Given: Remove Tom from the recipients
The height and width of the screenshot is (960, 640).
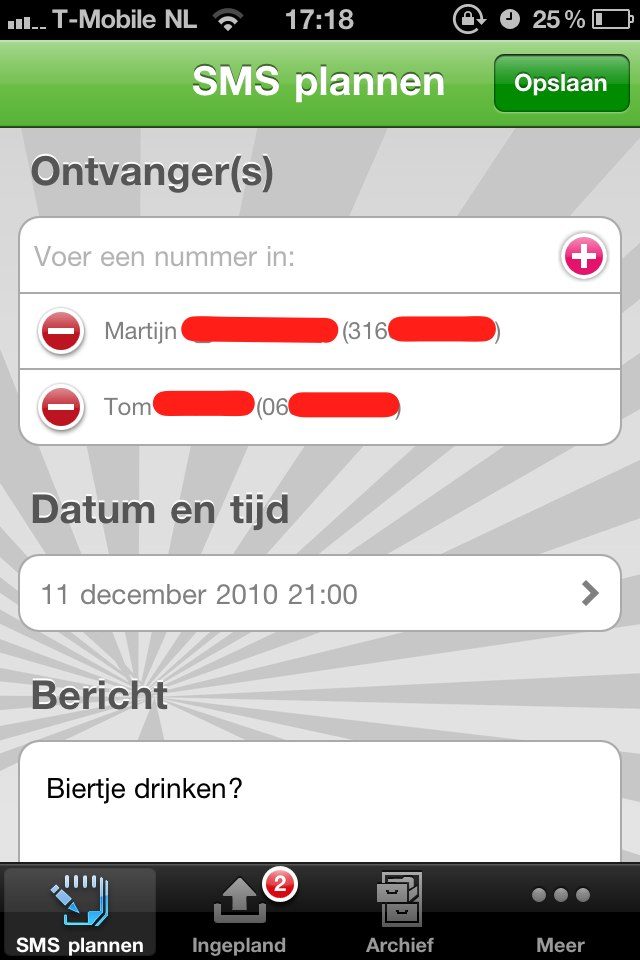Looking at the screenshot, I should pyautogui.click(x=61, y=407).
